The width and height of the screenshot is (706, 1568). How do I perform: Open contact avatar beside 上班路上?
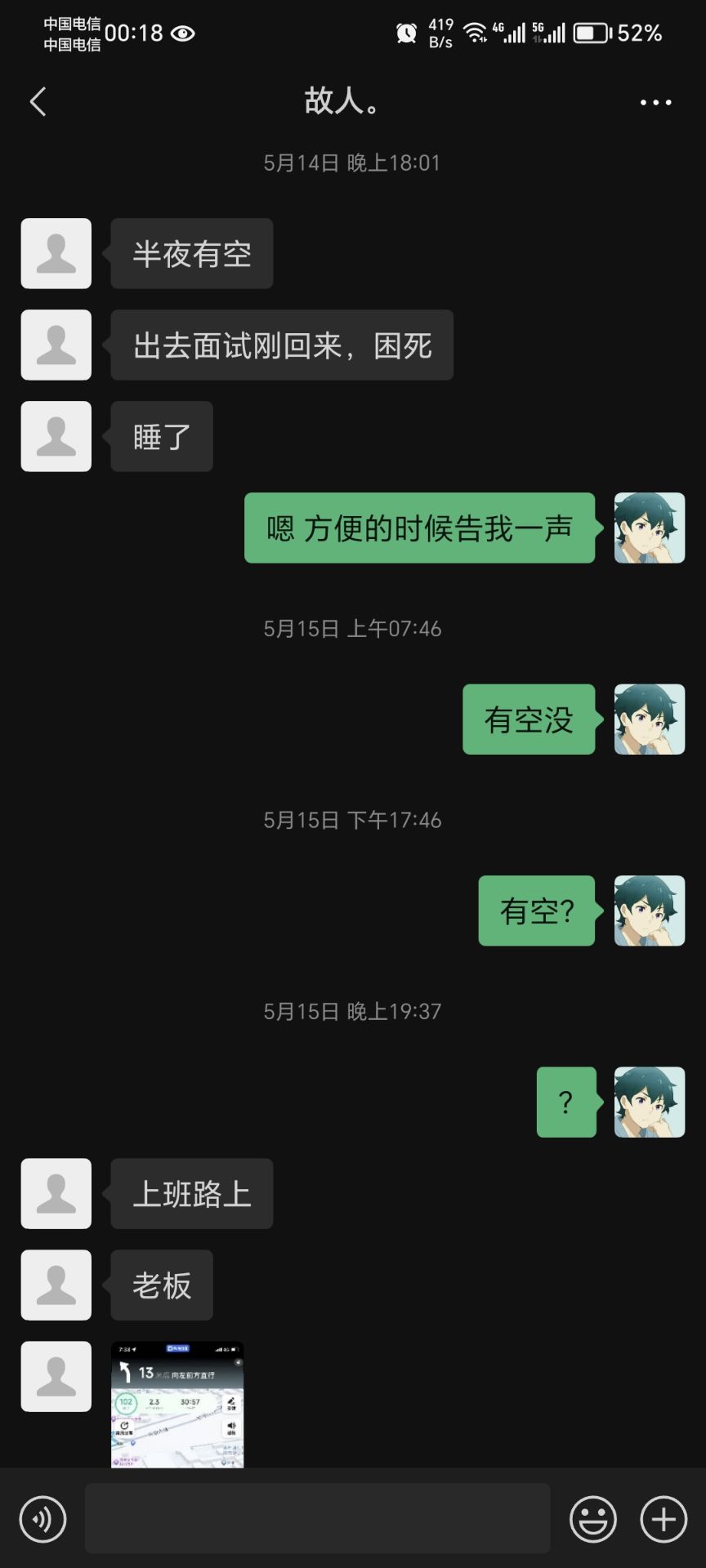(56, 1193)
